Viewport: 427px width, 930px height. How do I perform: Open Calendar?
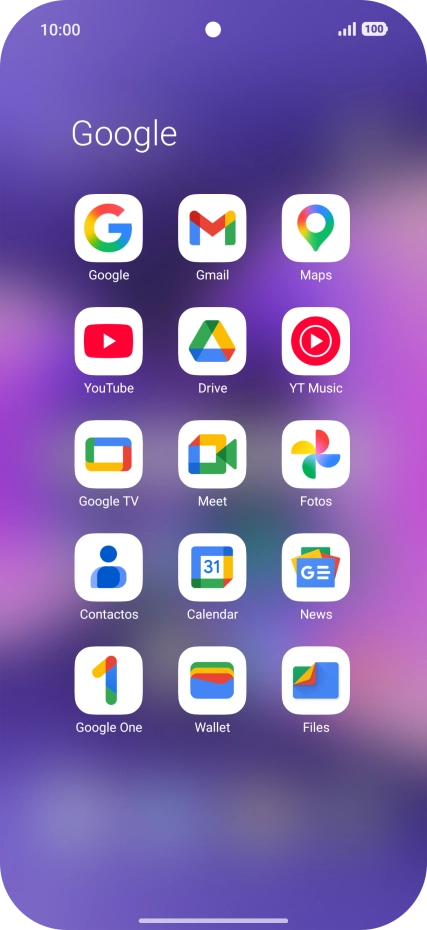(212, 568)
